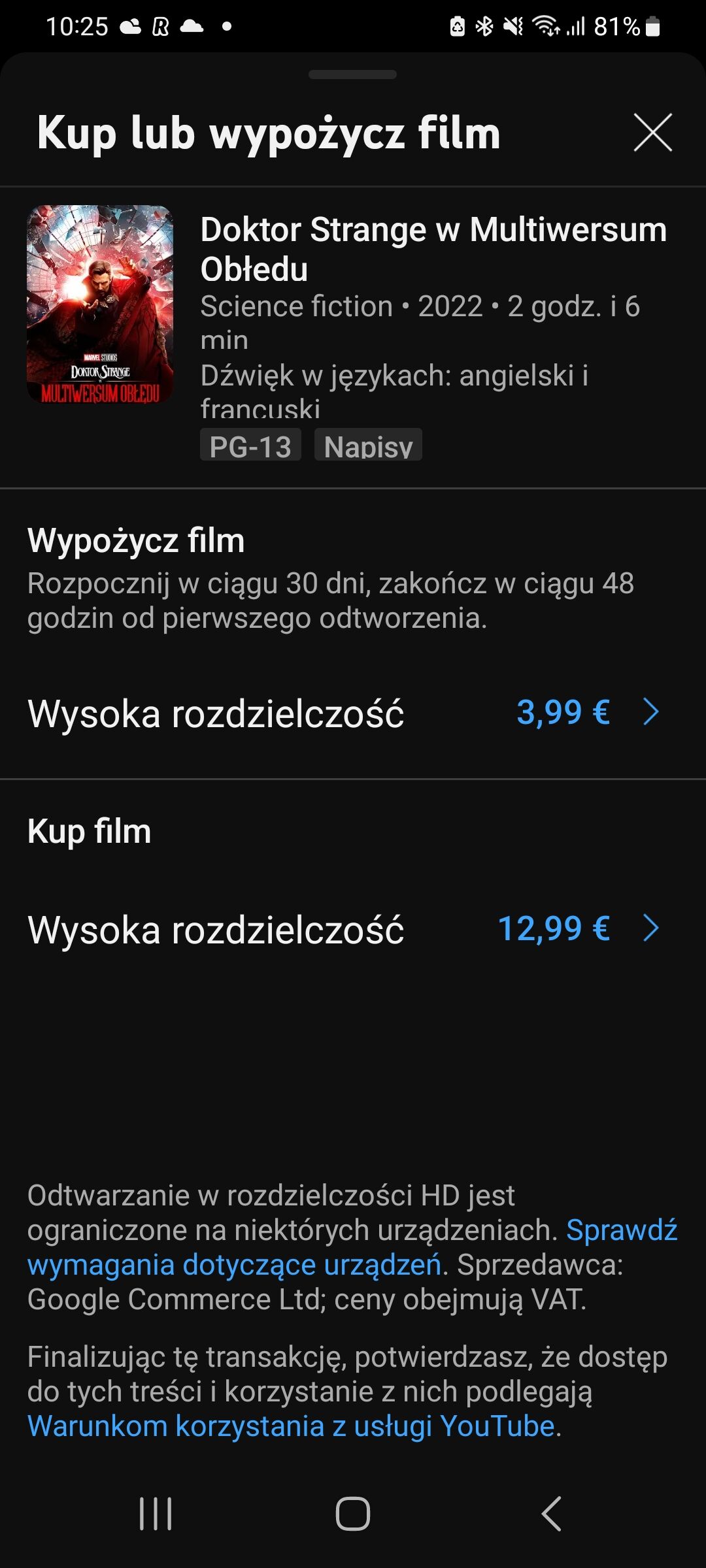The width and height of the screenshot is (706, 1568).
Task: Tap the cloud icon in status bar
Action: click(x=192, y=25)
